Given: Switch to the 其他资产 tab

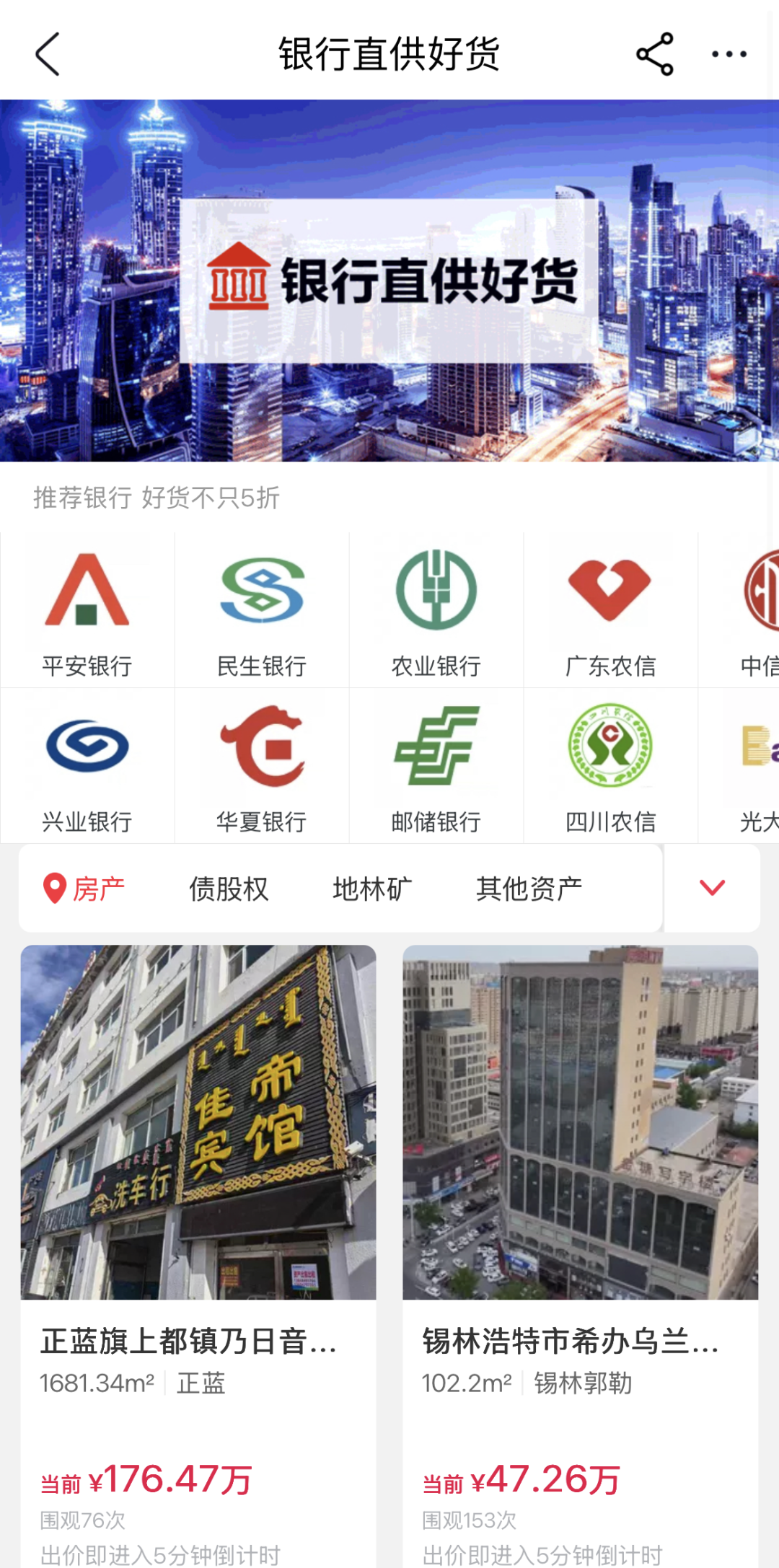Looking at the screenshot, I should pyautogui.click(x=529, y=889).
